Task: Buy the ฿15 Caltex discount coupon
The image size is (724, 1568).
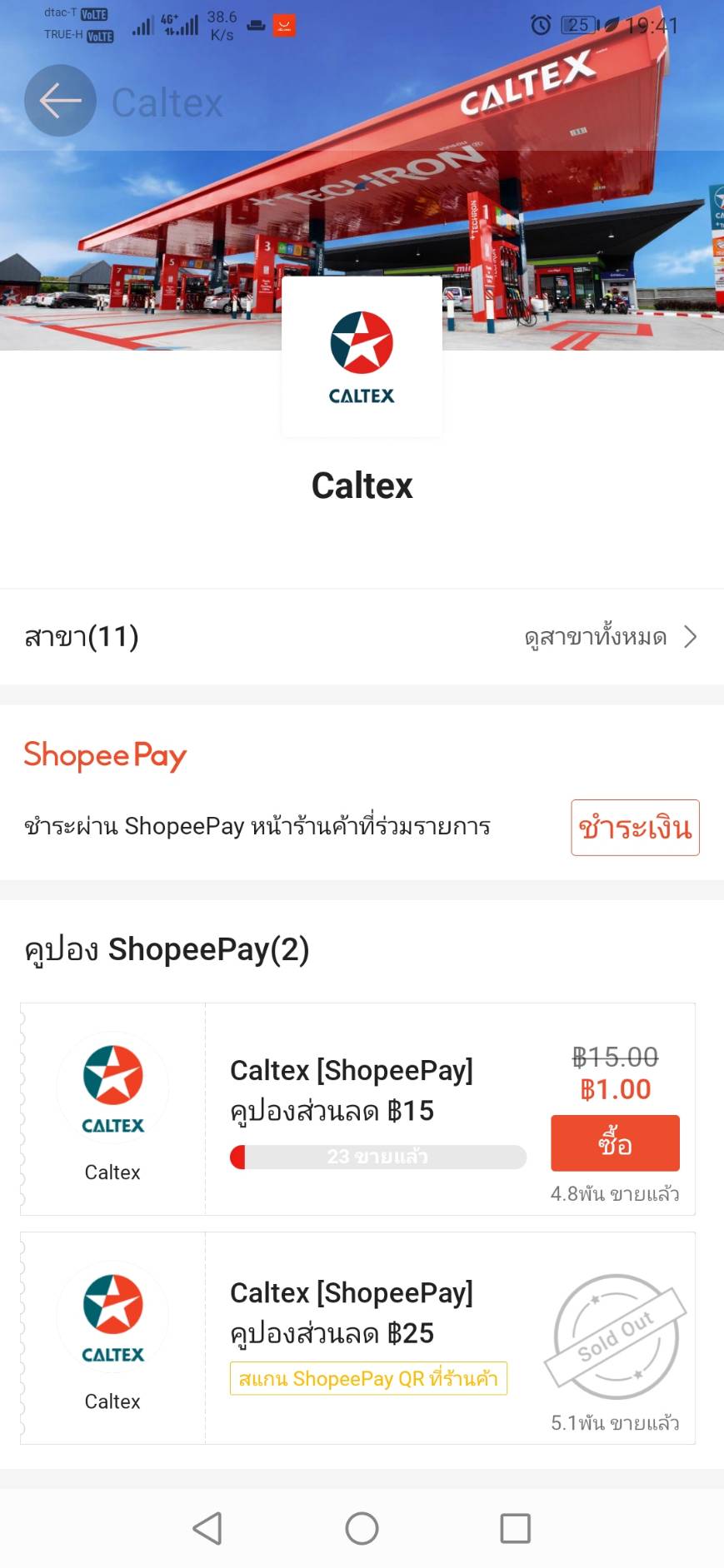Action: pos(615,1143)
